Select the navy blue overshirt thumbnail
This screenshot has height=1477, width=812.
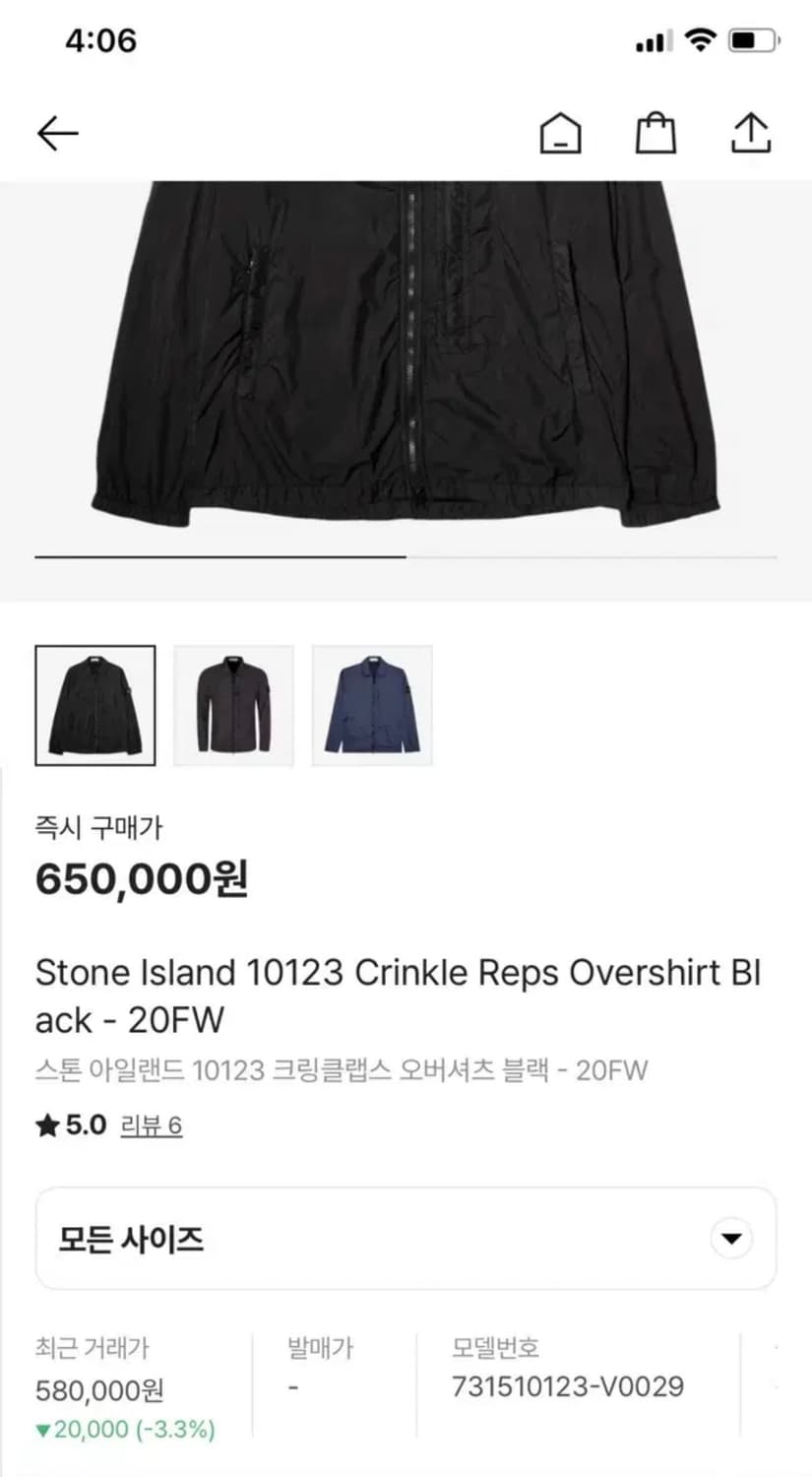(x=372, y=706)
